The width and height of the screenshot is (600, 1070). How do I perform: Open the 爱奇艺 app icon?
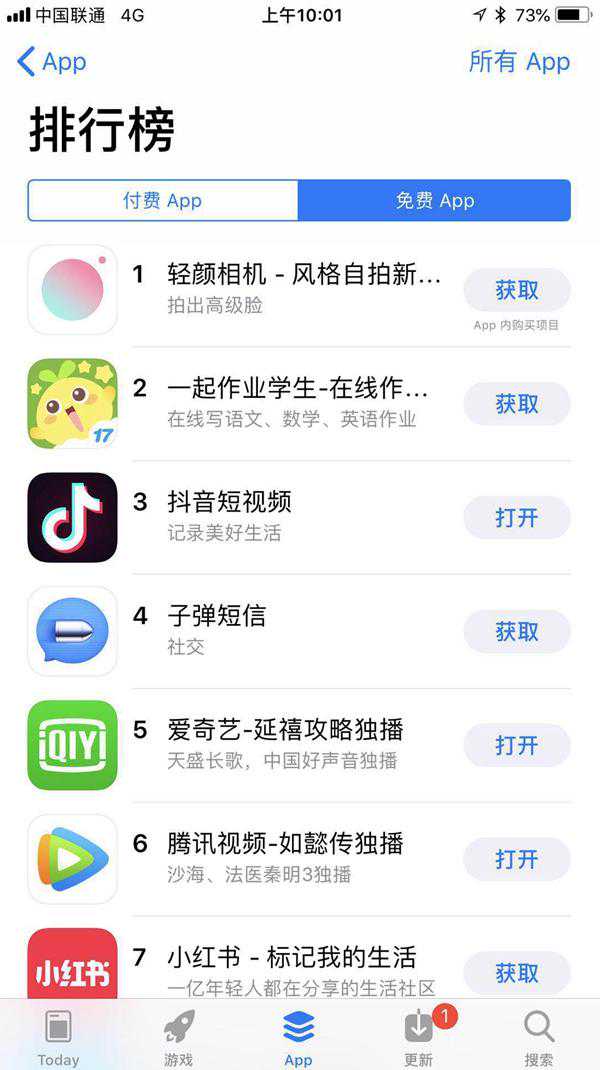pos(72,746)
